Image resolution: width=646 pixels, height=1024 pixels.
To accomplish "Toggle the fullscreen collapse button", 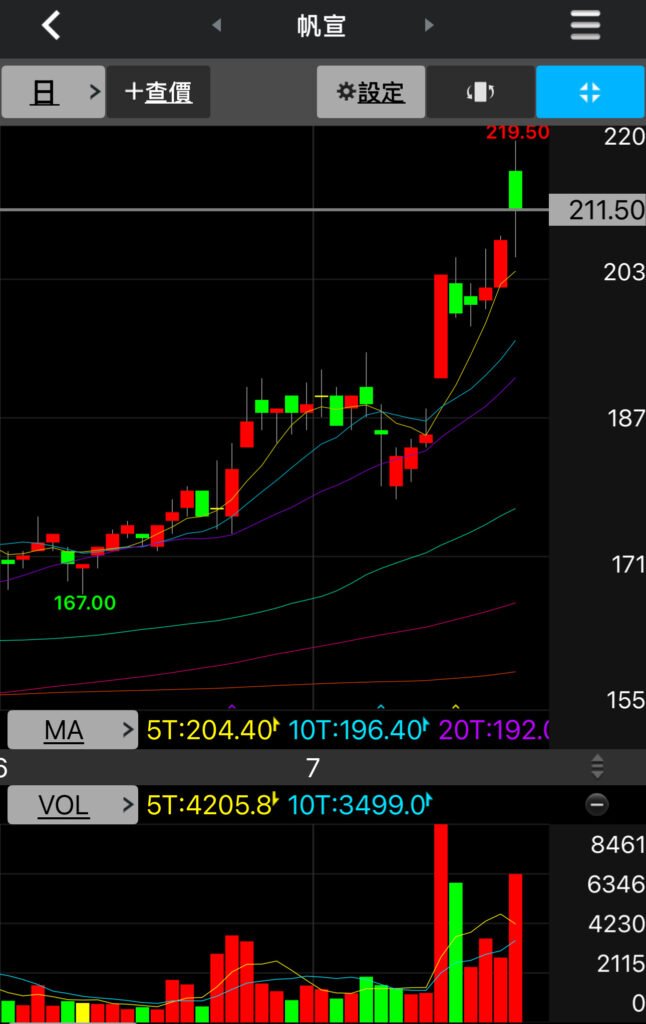I will 590,92.
